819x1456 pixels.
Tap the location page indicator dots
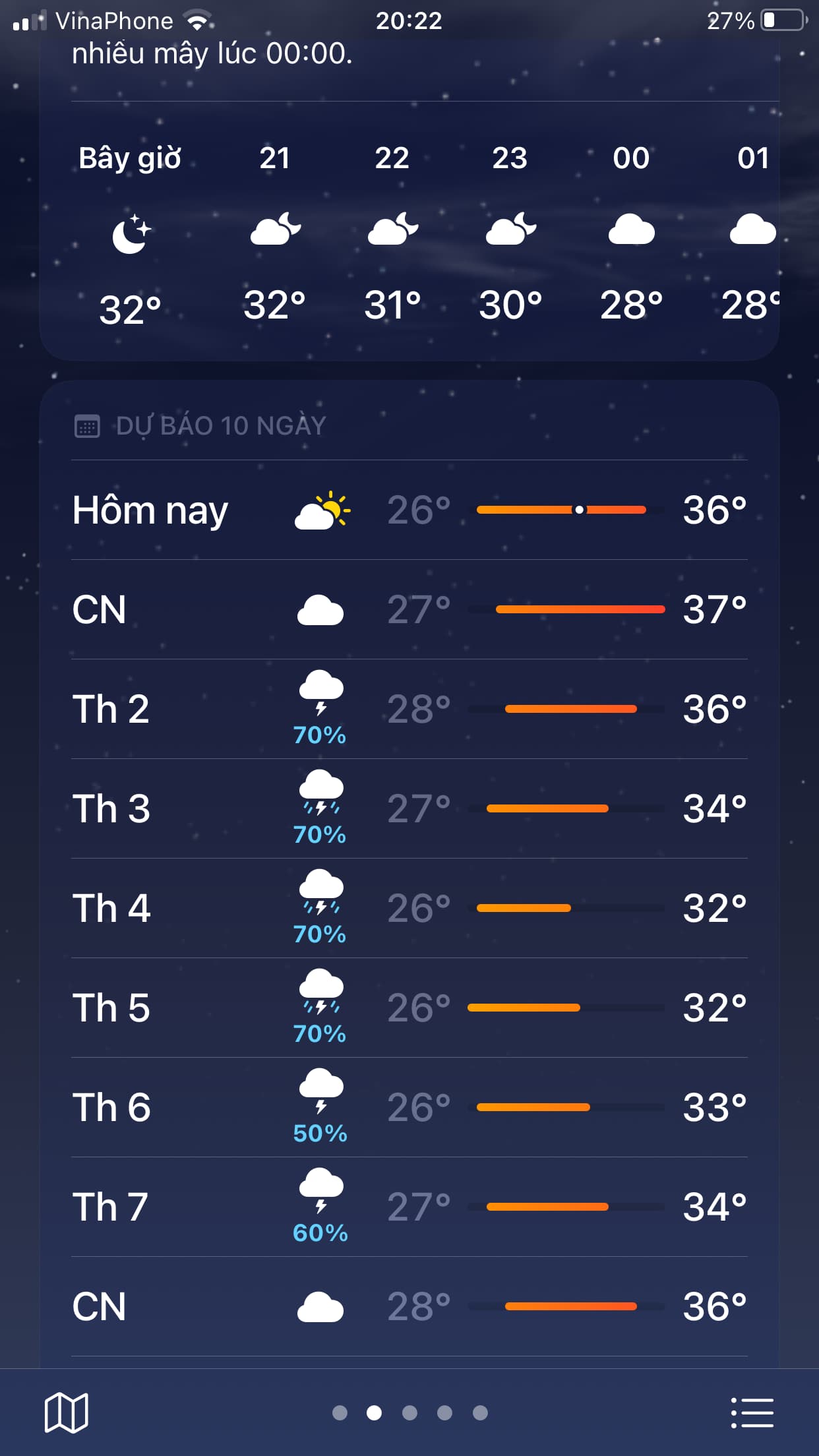point(409,1412)
